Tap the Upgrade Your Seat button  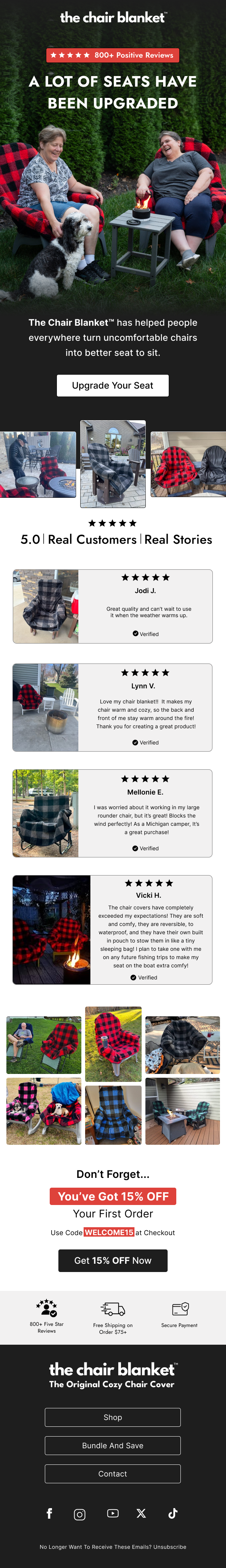click(113, 385)
